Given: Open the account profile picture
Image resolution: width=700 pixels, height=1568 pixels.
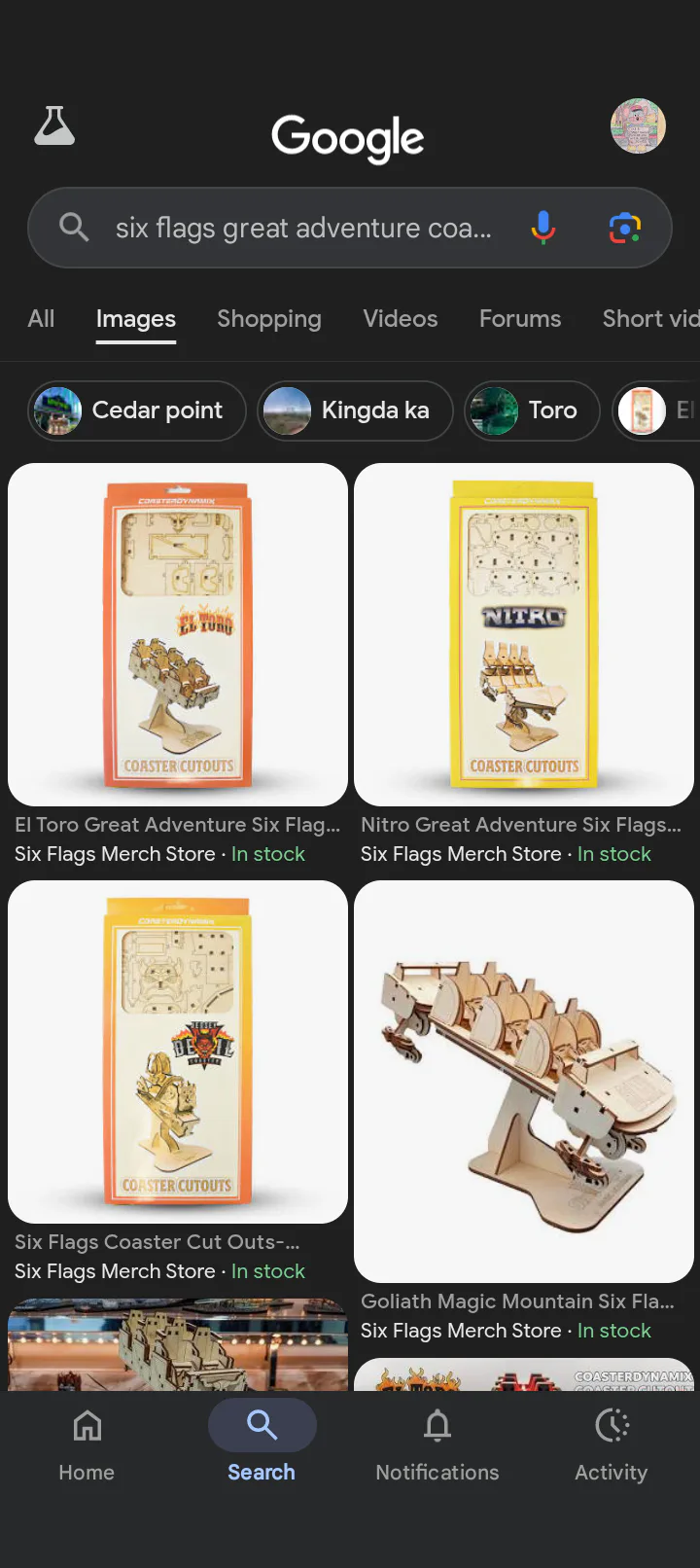Looking at the screenshot, I should pos(638,125).
